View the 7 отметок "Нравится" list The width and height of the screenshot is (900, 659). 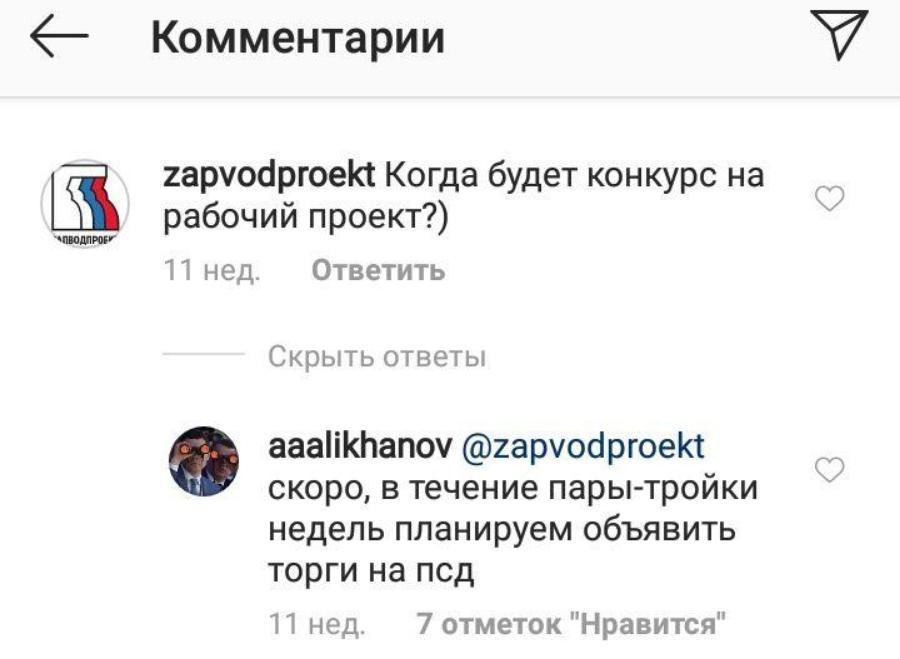(571, 626)
